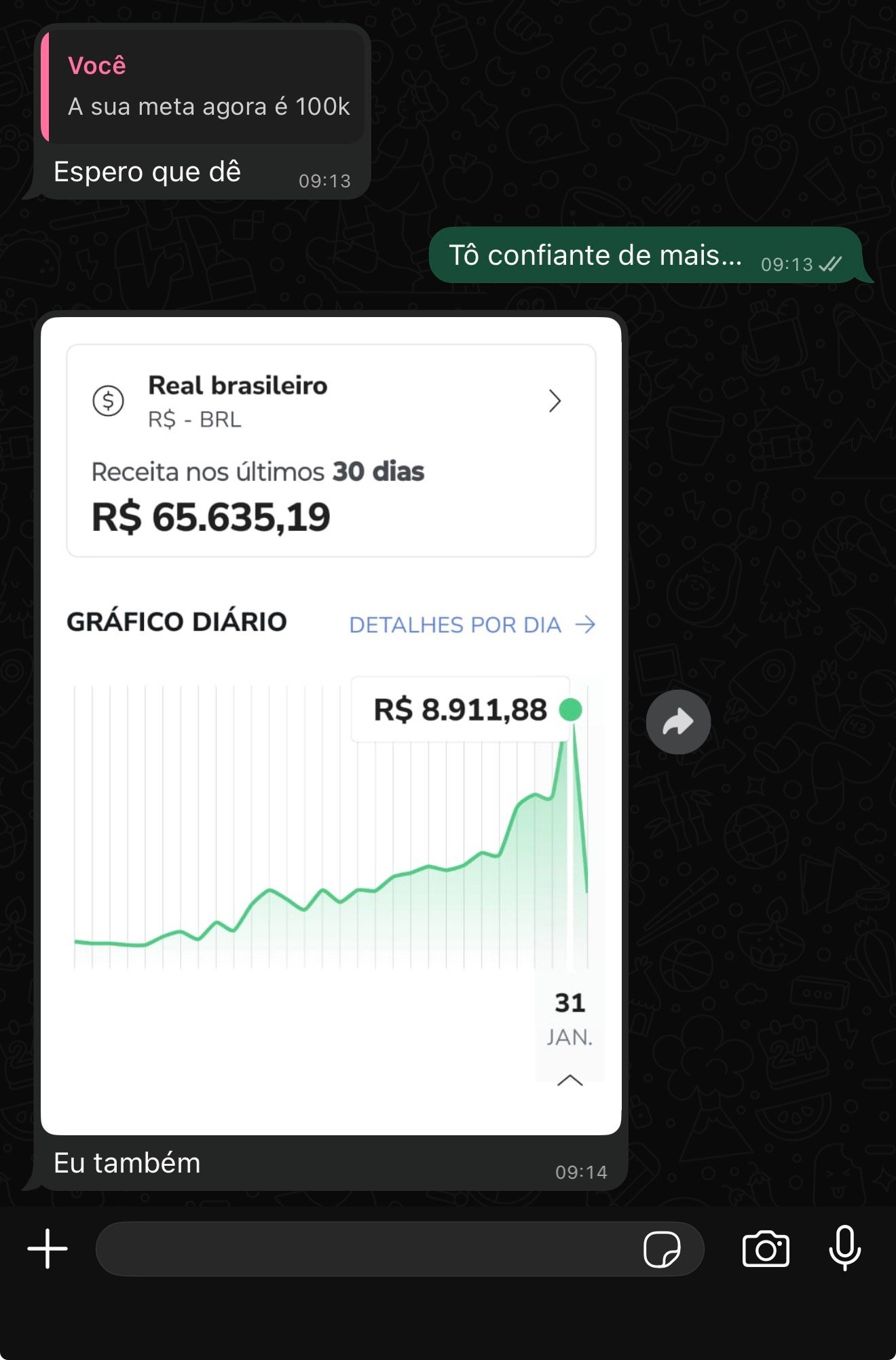The height and width of the screenshot is (1360, 896).
Task: Tap the '31 JAN.' date label on the chart
Action: click(569, 1018)
